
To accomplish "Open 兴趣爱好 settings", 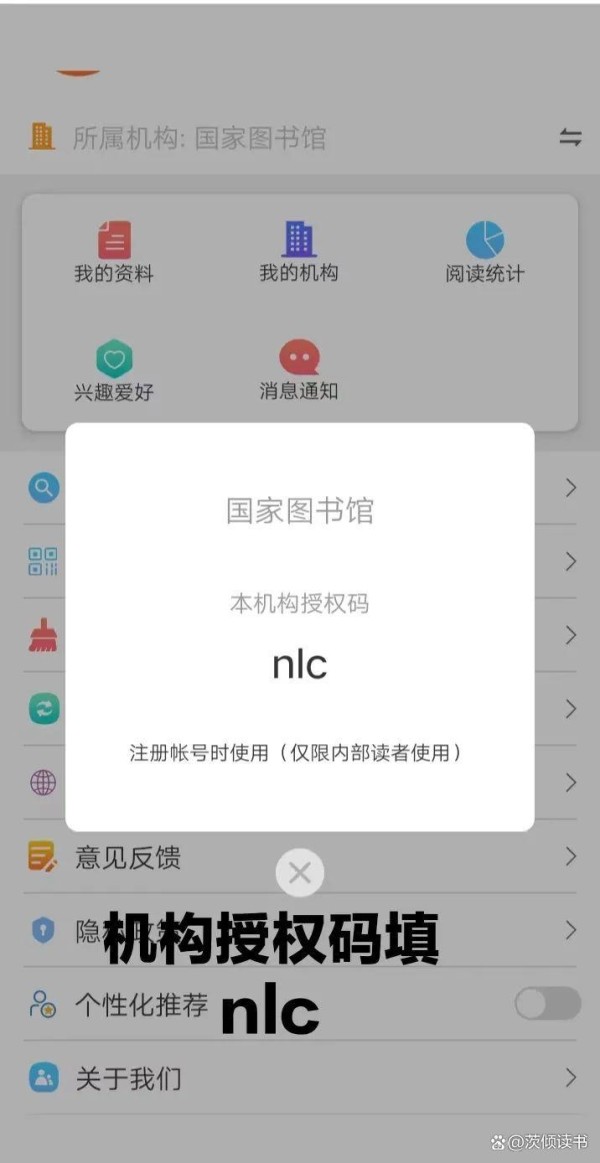I will (x=114, y=370).
